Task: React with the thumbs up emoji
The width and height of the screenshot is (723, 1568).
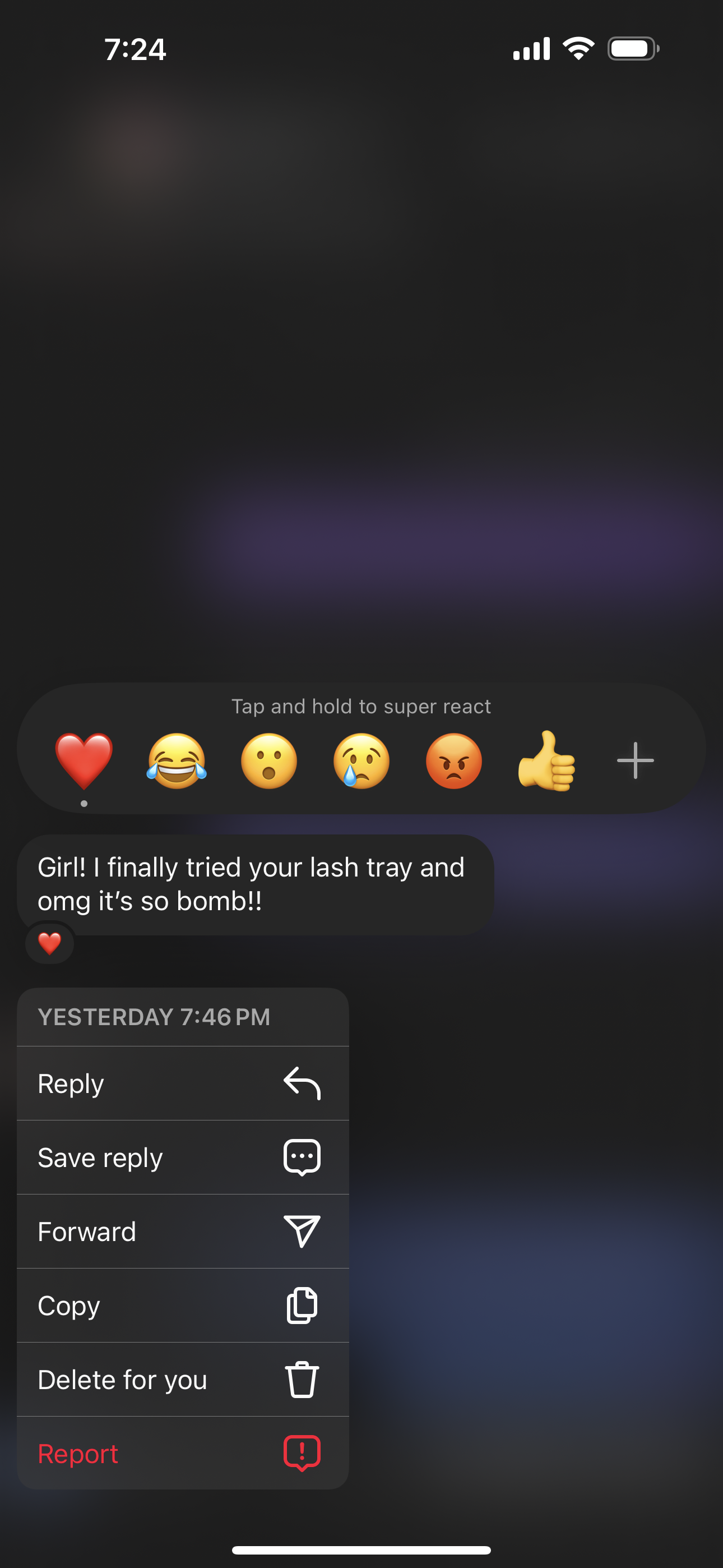Action: [546, 760]
